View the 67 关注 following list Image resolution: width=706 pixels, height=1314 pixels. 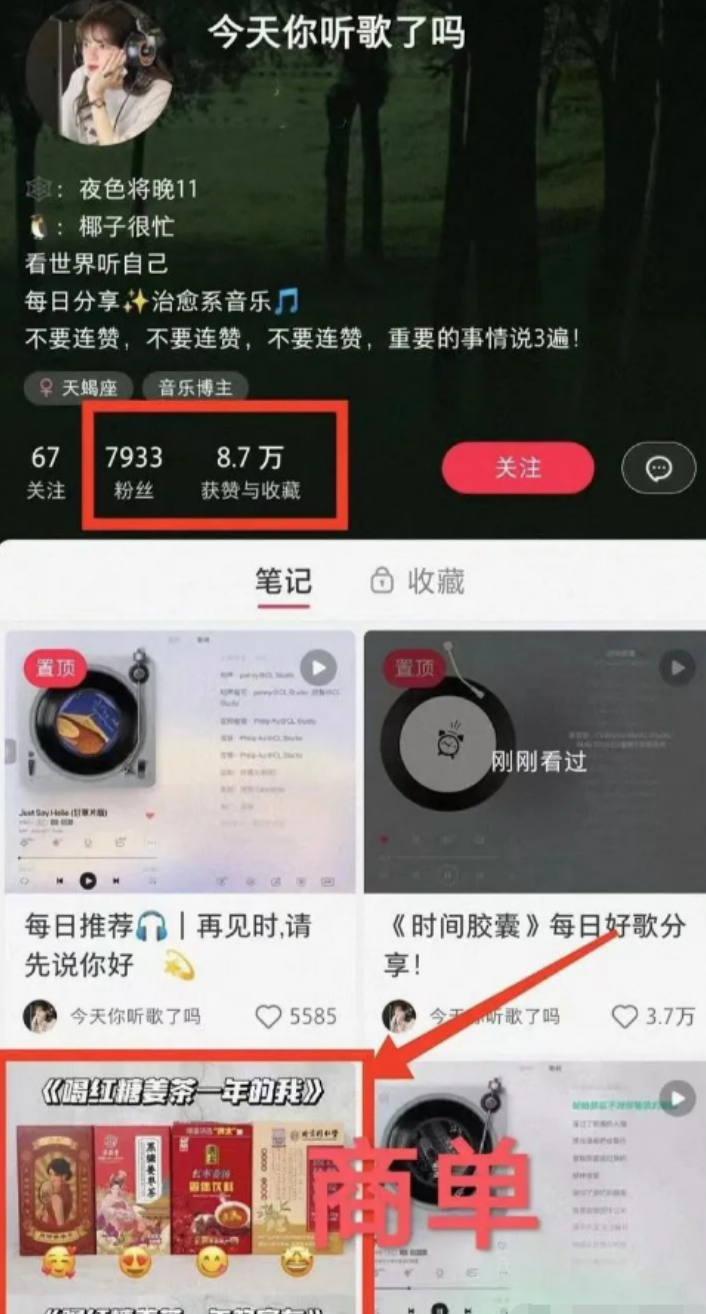(45, 472)
